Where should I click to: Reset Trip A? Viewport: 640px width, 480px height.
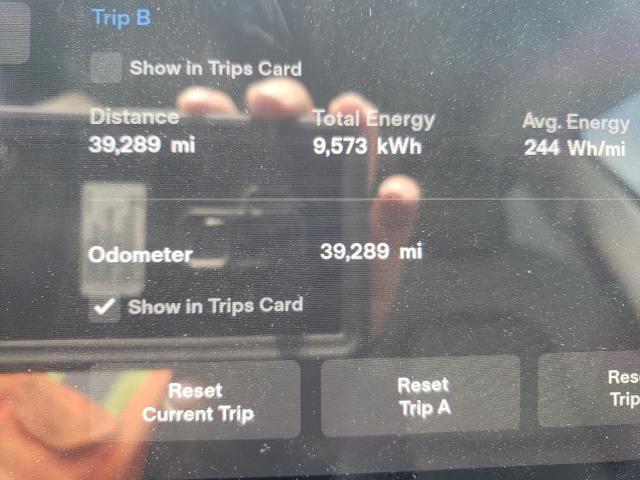[421, 396]
